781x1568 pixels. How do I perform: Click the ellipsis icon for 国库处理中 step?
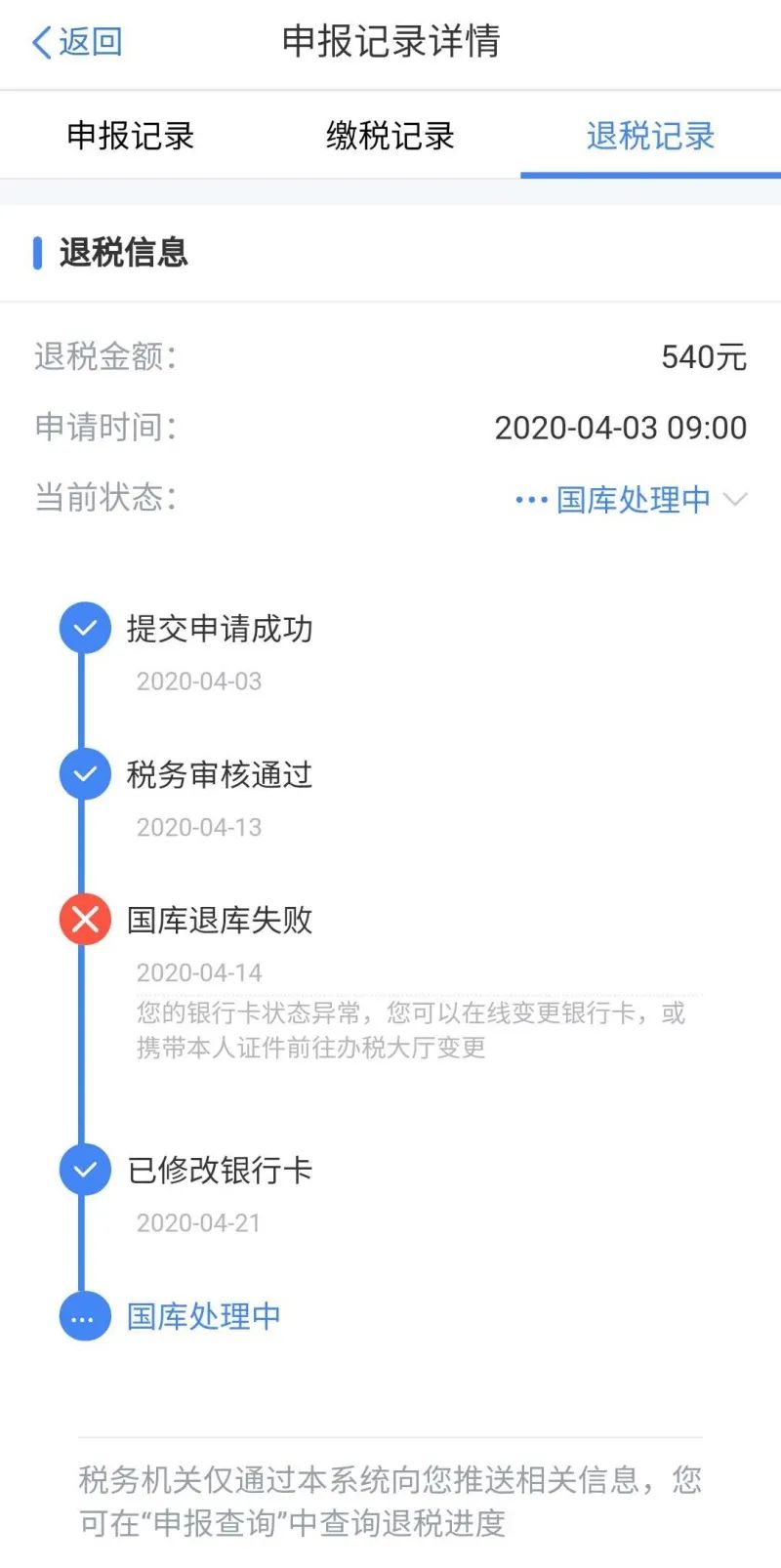click(85, 1316)
